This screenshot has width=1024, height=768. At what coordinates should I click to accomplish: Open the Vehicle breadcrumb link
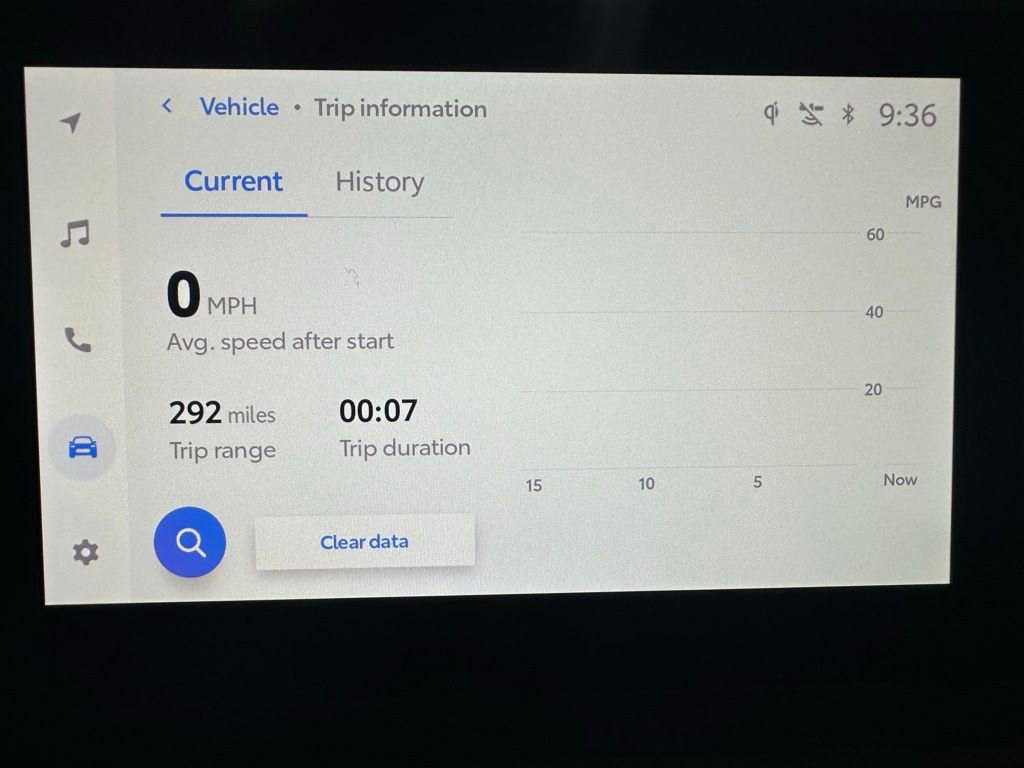[x=239, y=107]
